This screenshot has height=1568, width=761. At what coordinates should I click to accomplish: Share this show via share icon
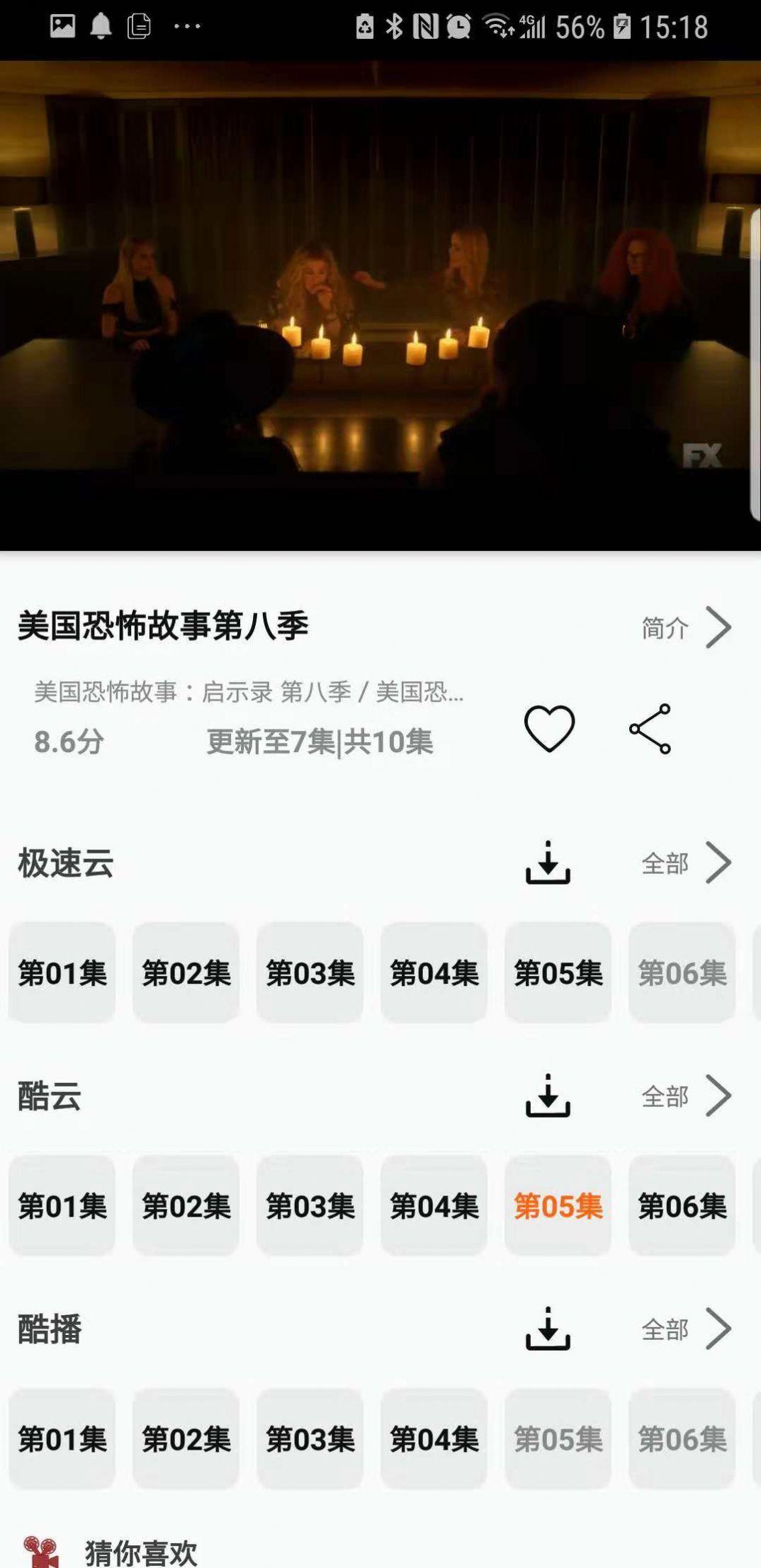(x=650, y=729)
